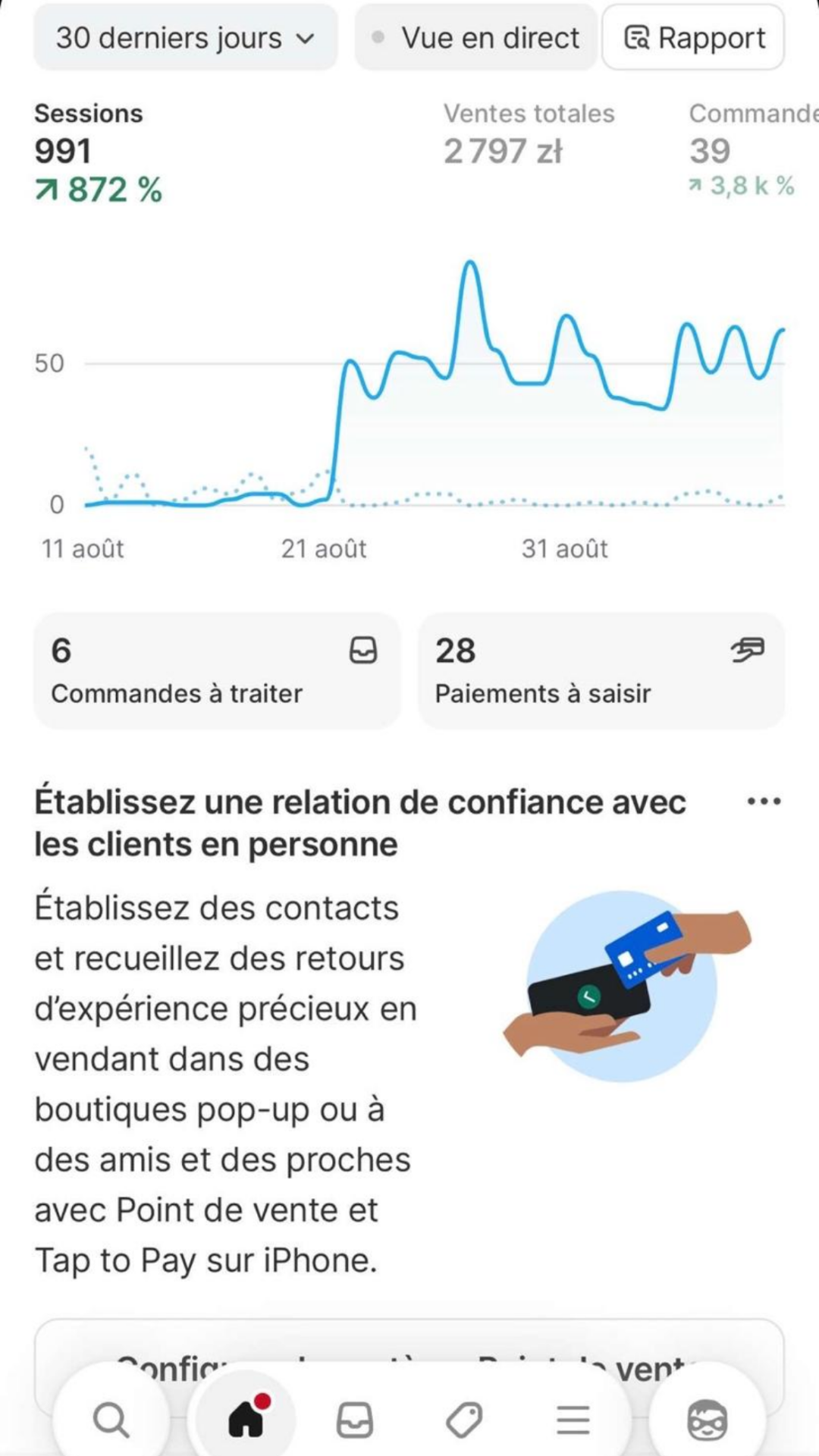Open the Rapport button

tap(693, 38)
